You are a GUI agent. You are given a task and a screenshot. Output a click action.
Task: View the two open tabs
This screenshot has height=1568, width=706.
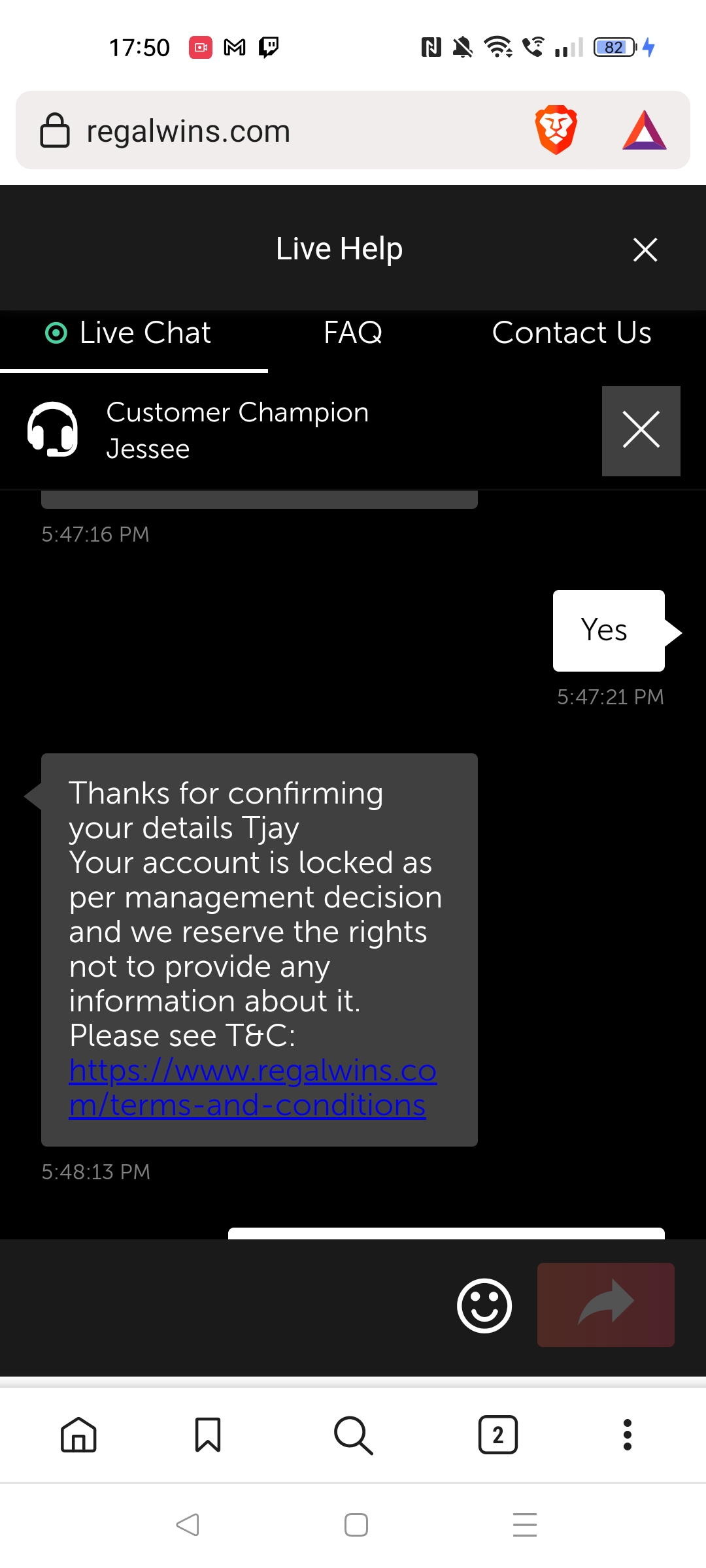coord(498,1435)
